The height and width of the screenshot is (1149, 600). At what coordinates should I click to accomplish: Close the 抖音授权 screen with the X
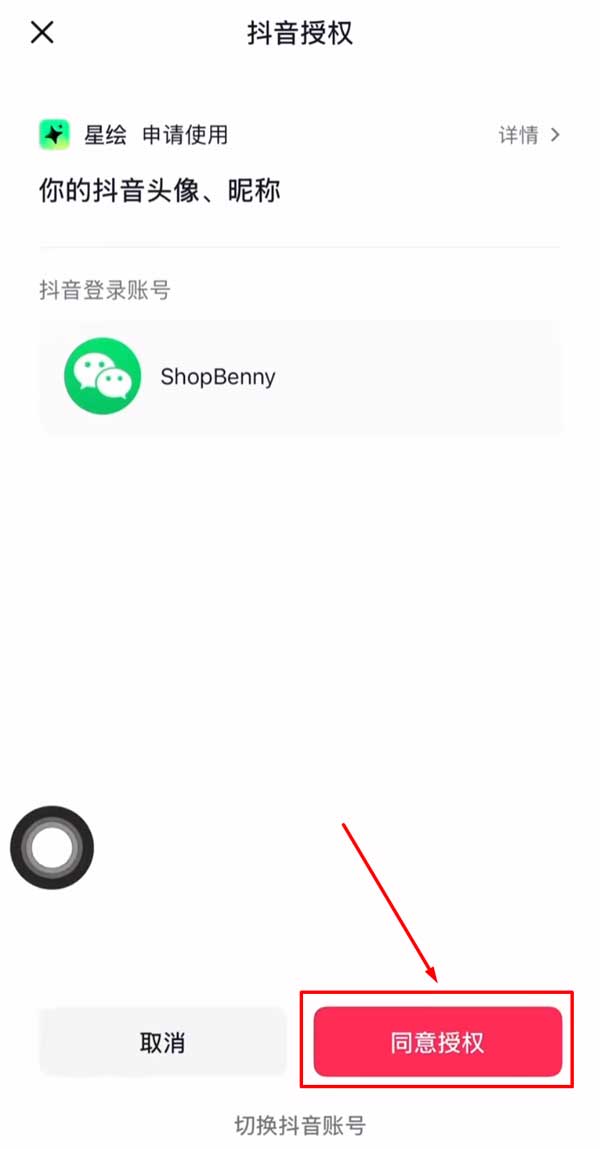click(x=42, y=32)
